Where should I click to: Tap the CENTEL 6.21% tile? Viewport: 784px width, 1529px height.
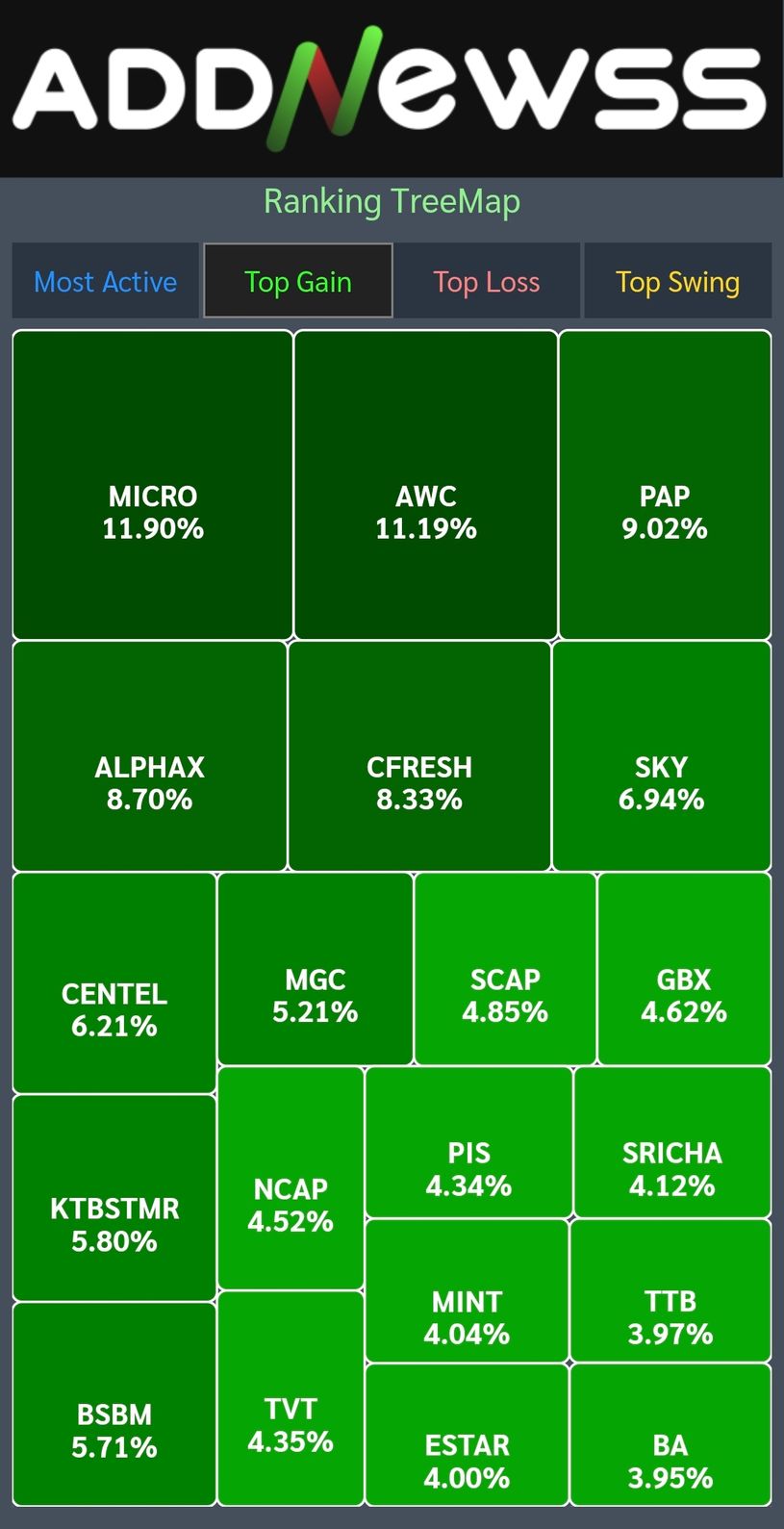click(x=114, y=982)
